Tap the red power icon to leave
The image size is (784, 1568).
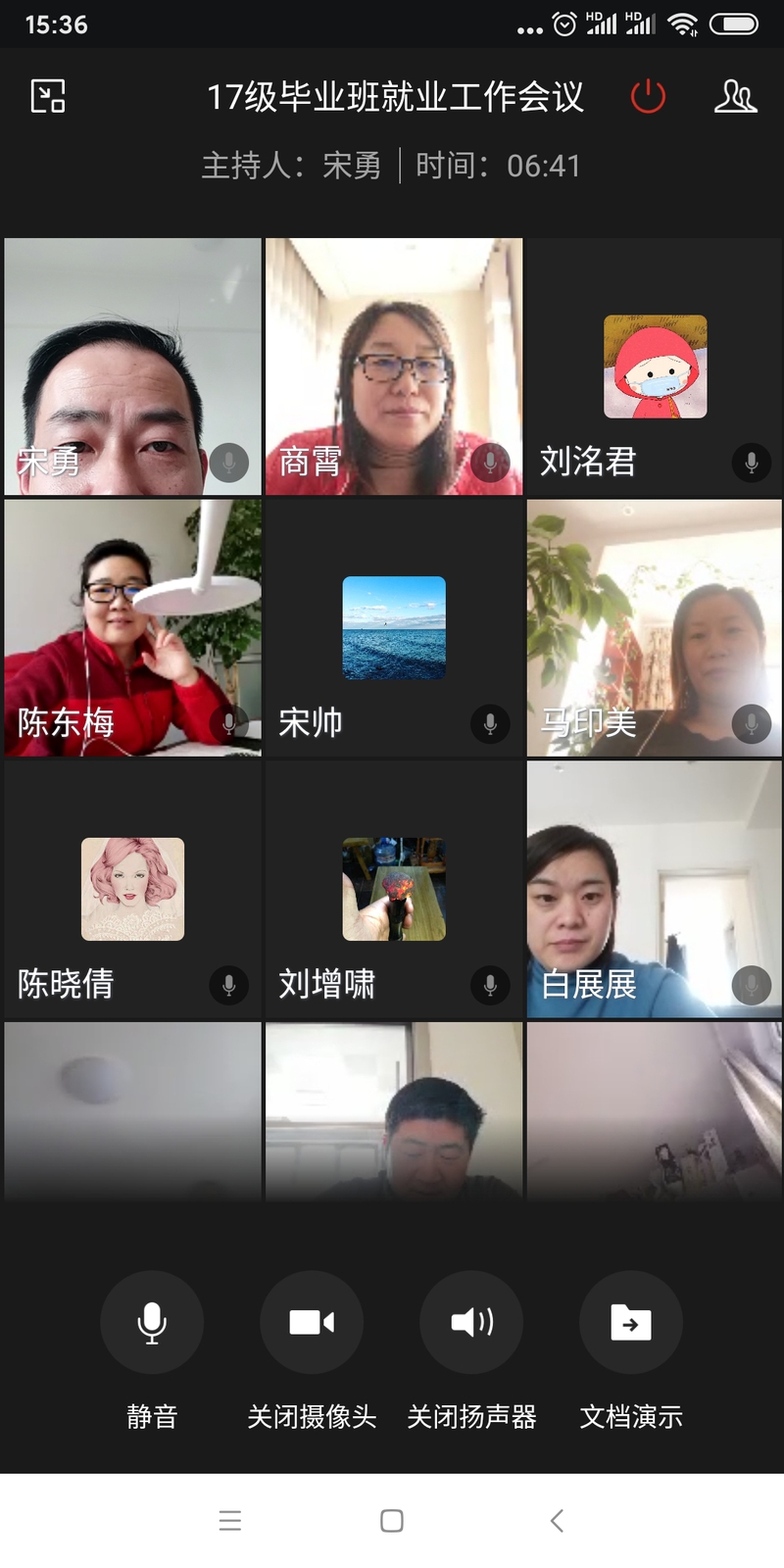(648, 96)
